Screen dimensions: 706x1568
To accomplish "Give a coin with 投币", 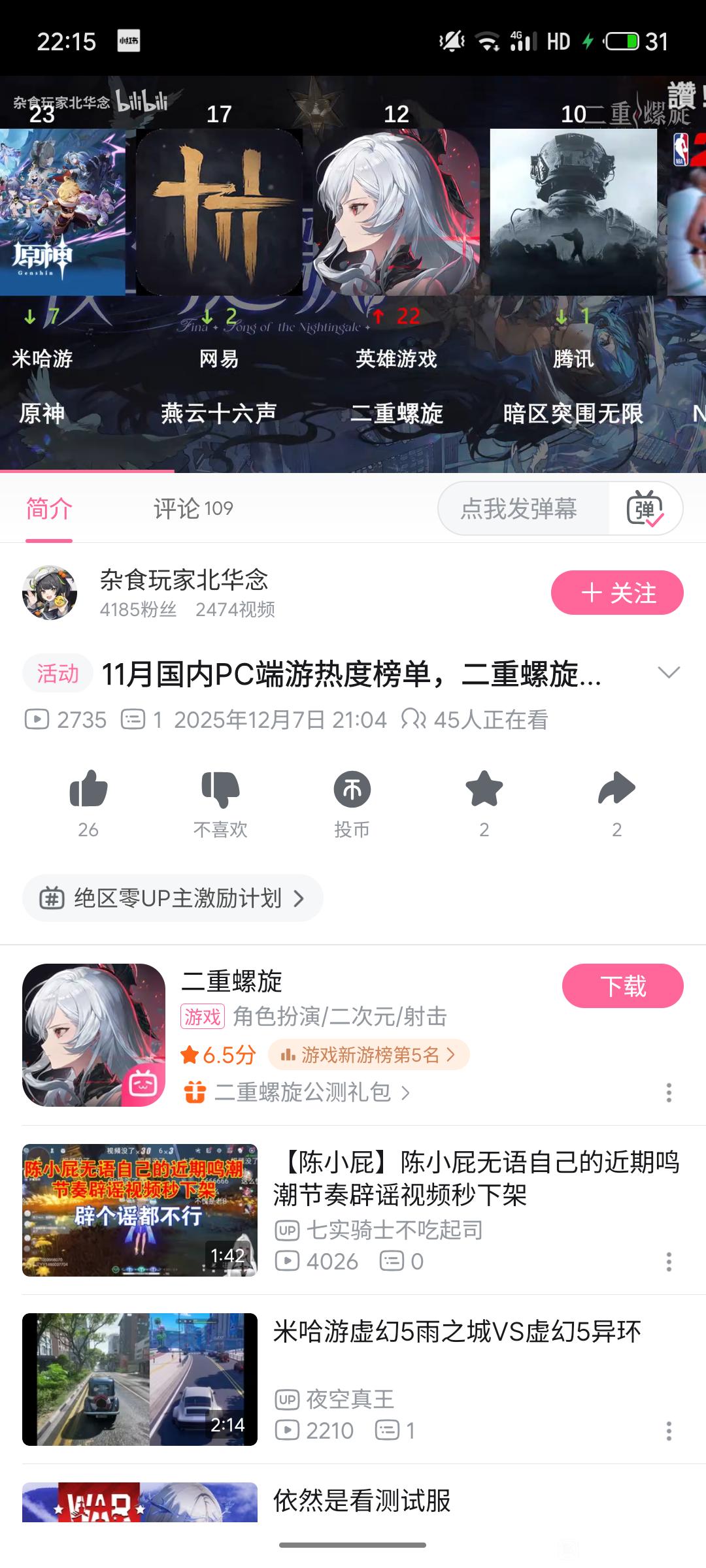I will pyautogui.click(x=352, y=789).
